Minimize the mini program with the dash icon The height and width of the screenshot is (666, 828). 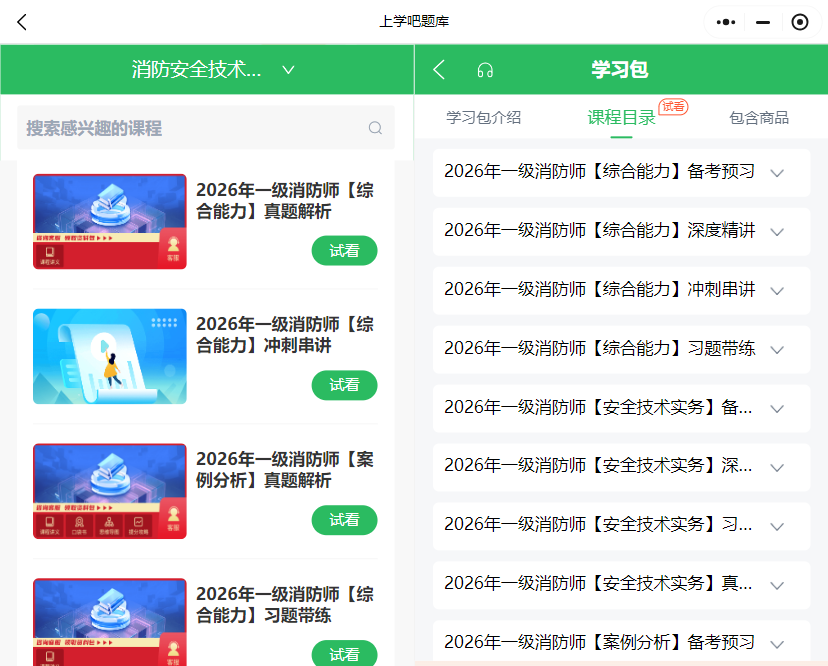763,22
